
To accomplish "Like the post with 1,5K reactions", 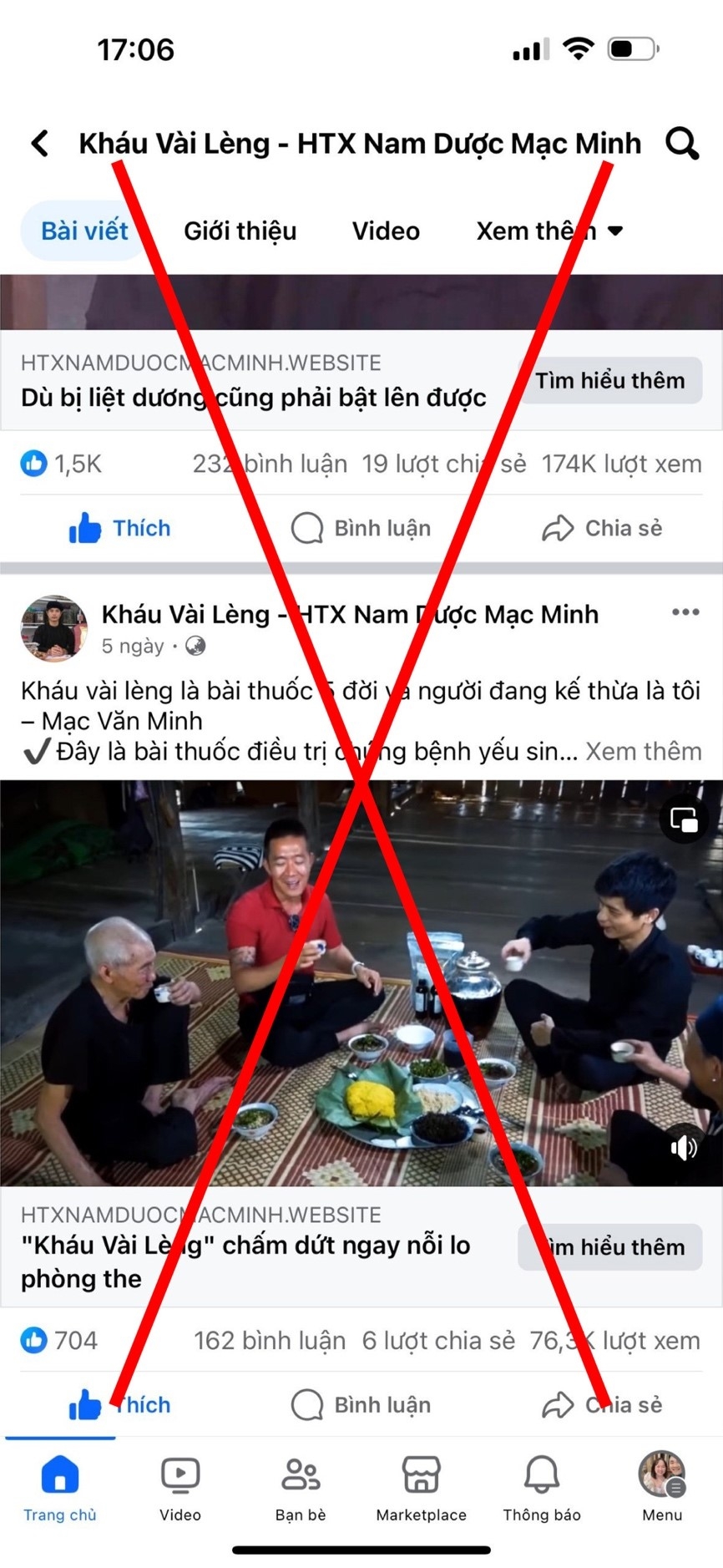I will coord(120,528).
